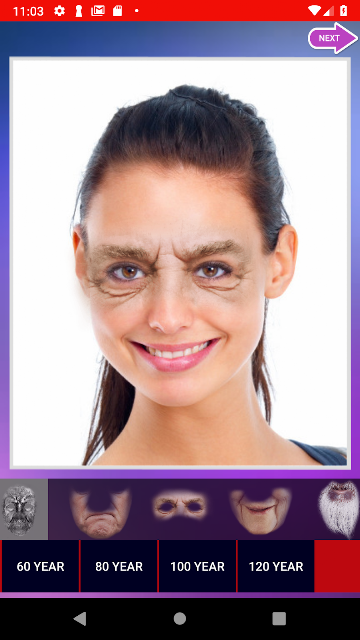Pick the white beard sticker
The height and width of the screenshot is (640, 360).
(339, 509)
